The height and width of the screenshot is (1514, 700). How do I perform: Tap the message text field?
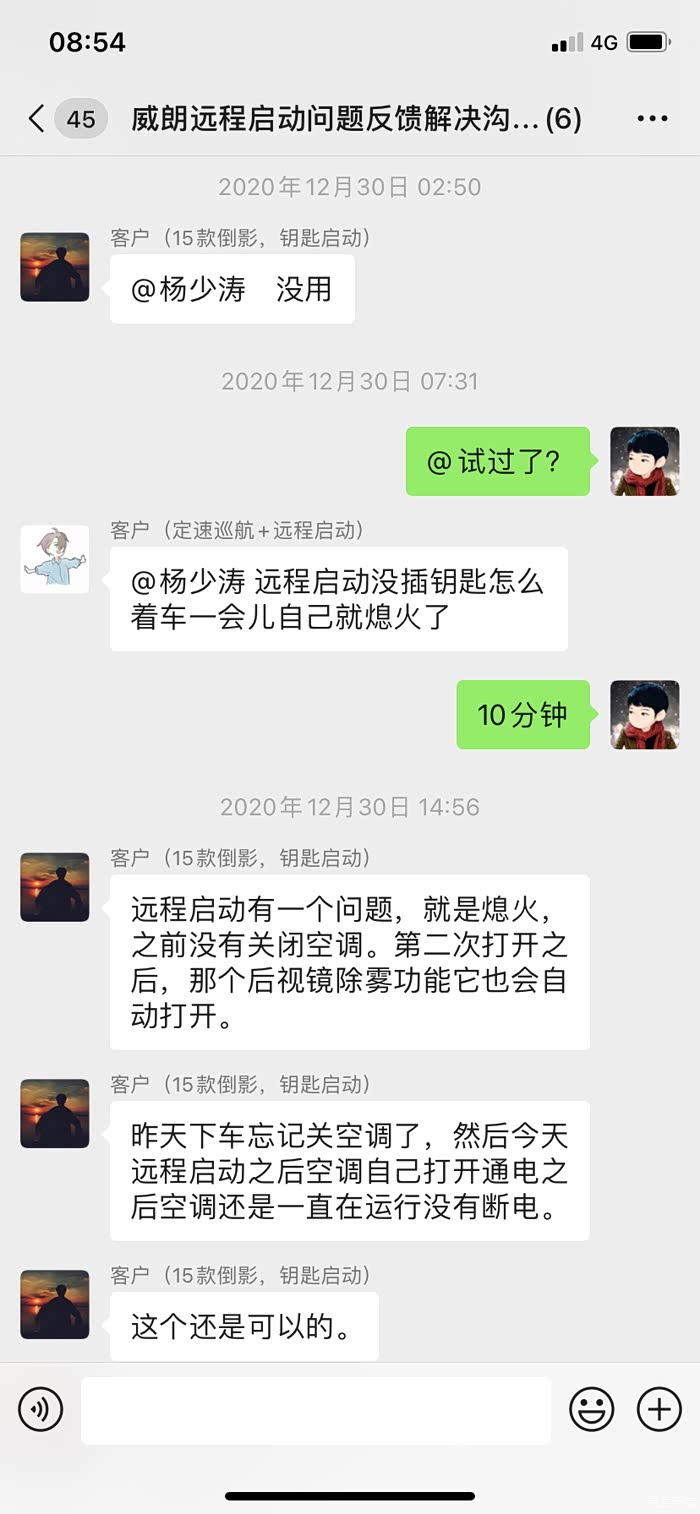[x=316, y=1410]
